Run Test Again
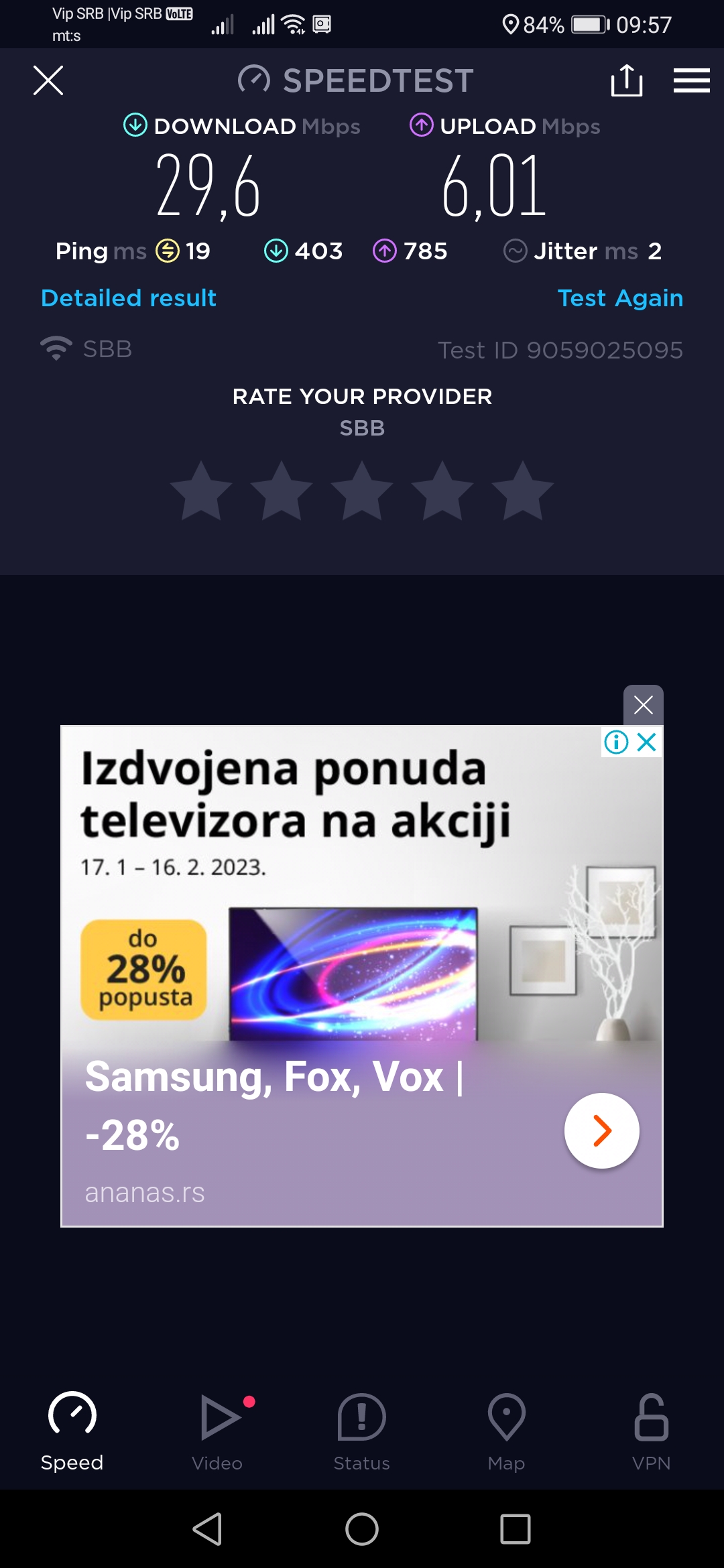The height and width of the screenshot is (1568, 724). click(x=620, y=298)
